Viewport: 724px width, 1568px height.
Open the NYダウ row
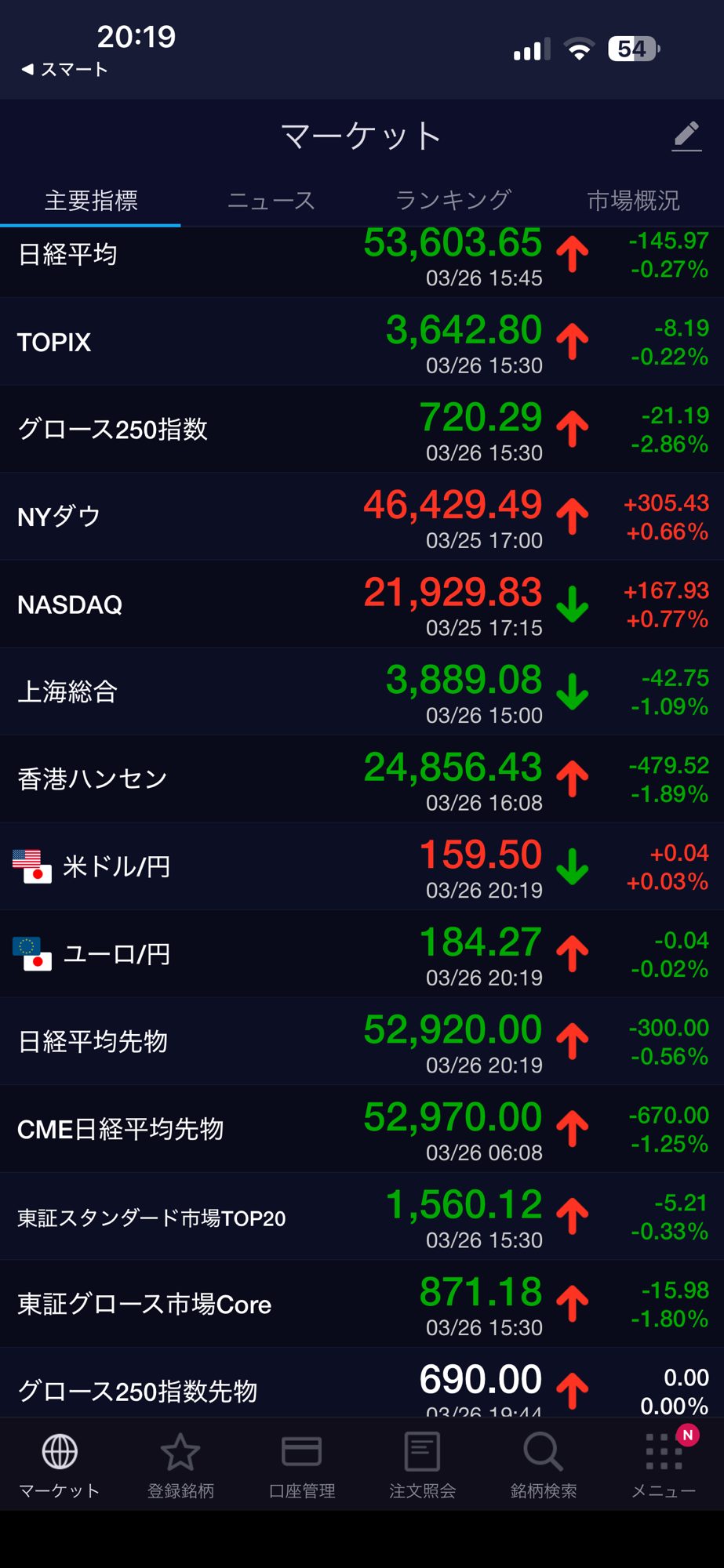pos(59,517)
